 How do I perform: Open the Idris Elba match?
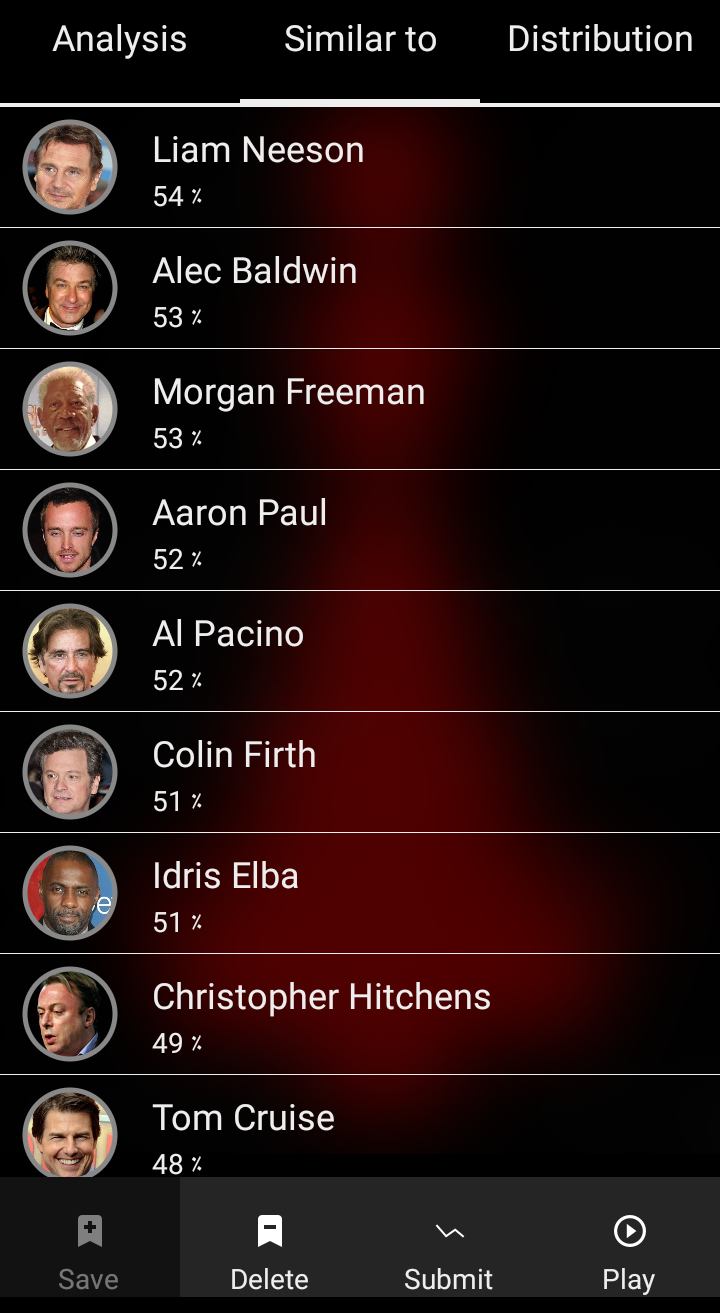pos(360,893)
